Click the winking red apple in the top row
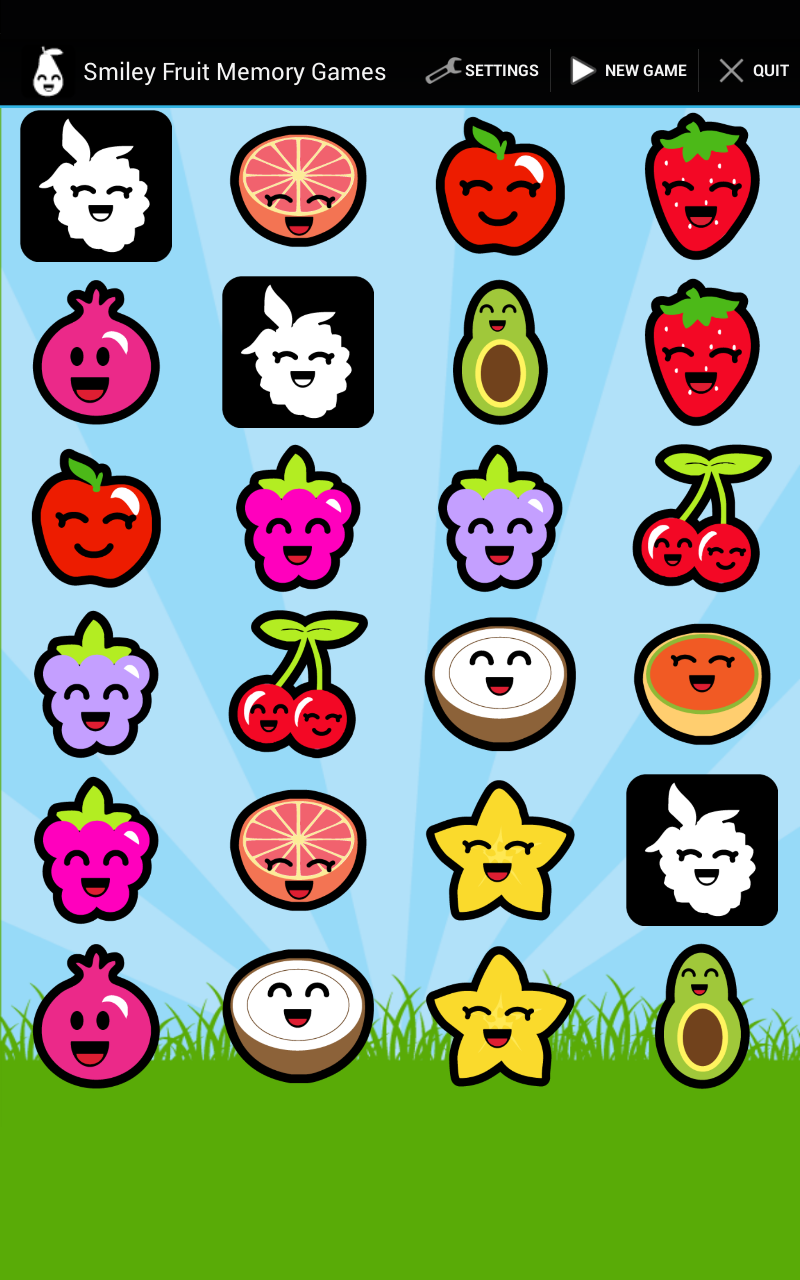 pos(500,186)
